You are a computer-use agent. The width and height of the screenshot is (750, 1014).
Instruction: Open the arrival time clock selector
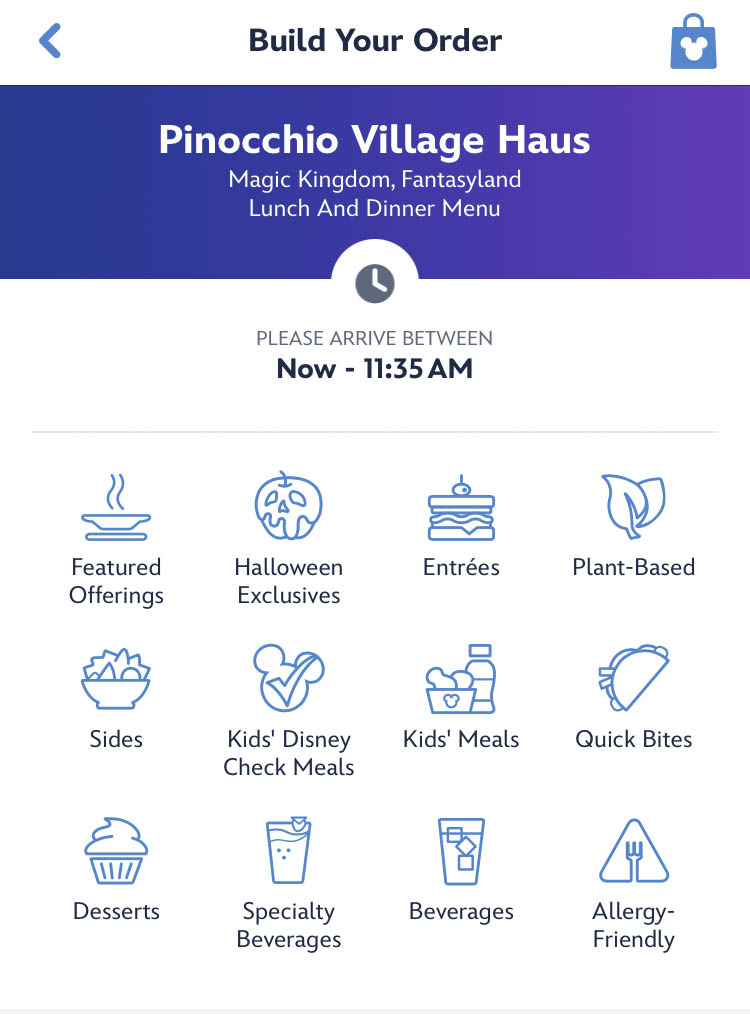[x=375, y=283]
